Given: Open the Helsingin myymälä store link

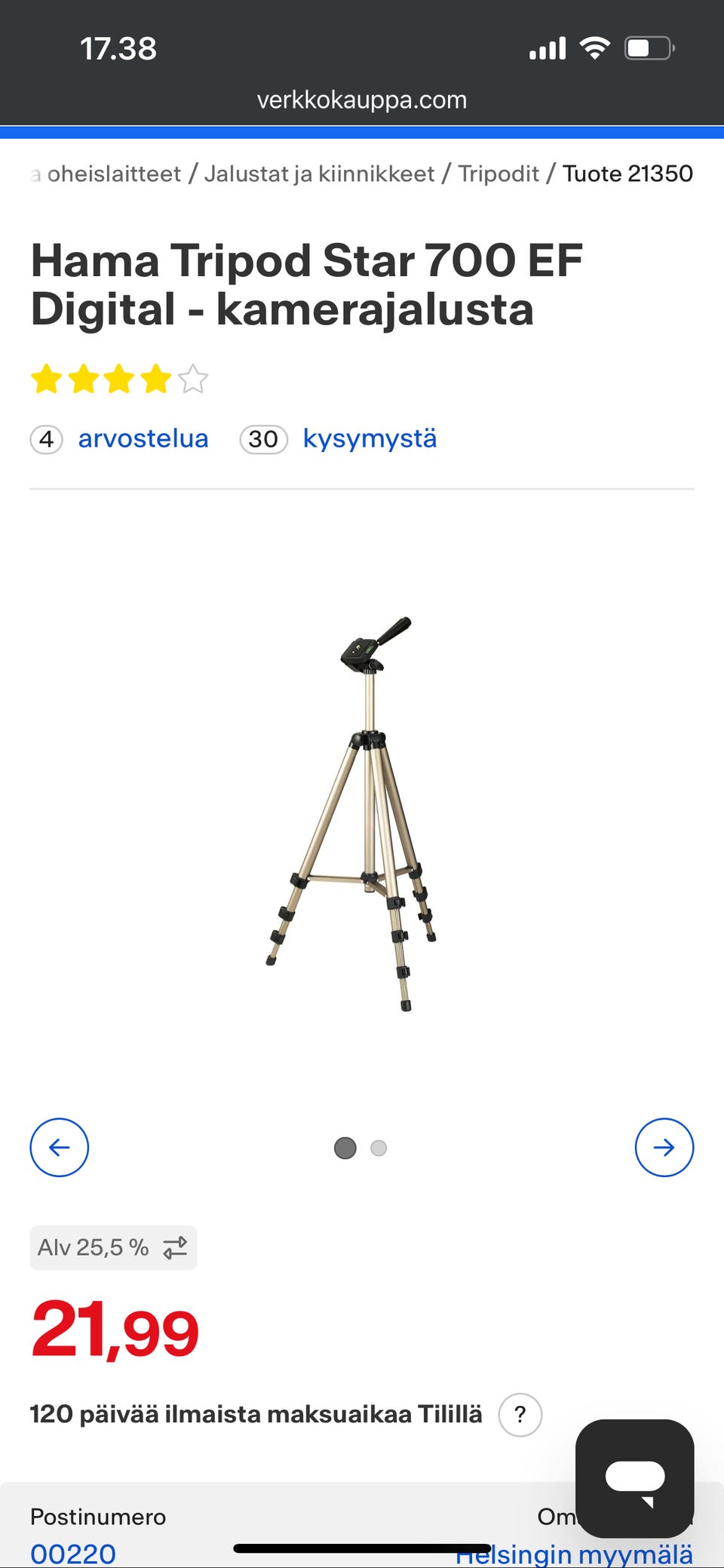Looking at the screenshot, I should (575, 1551).
